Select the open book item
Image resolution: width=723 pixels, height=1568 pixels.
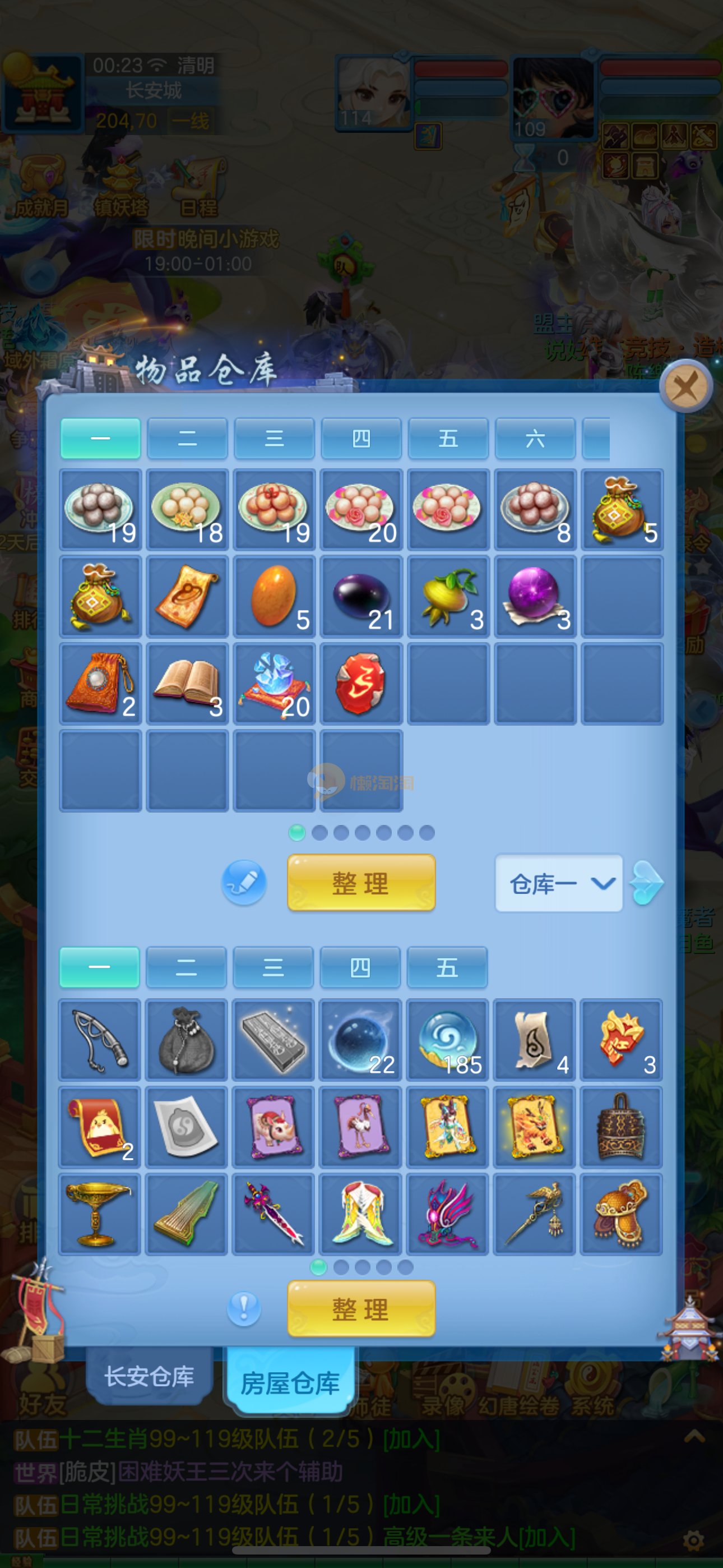187,684
